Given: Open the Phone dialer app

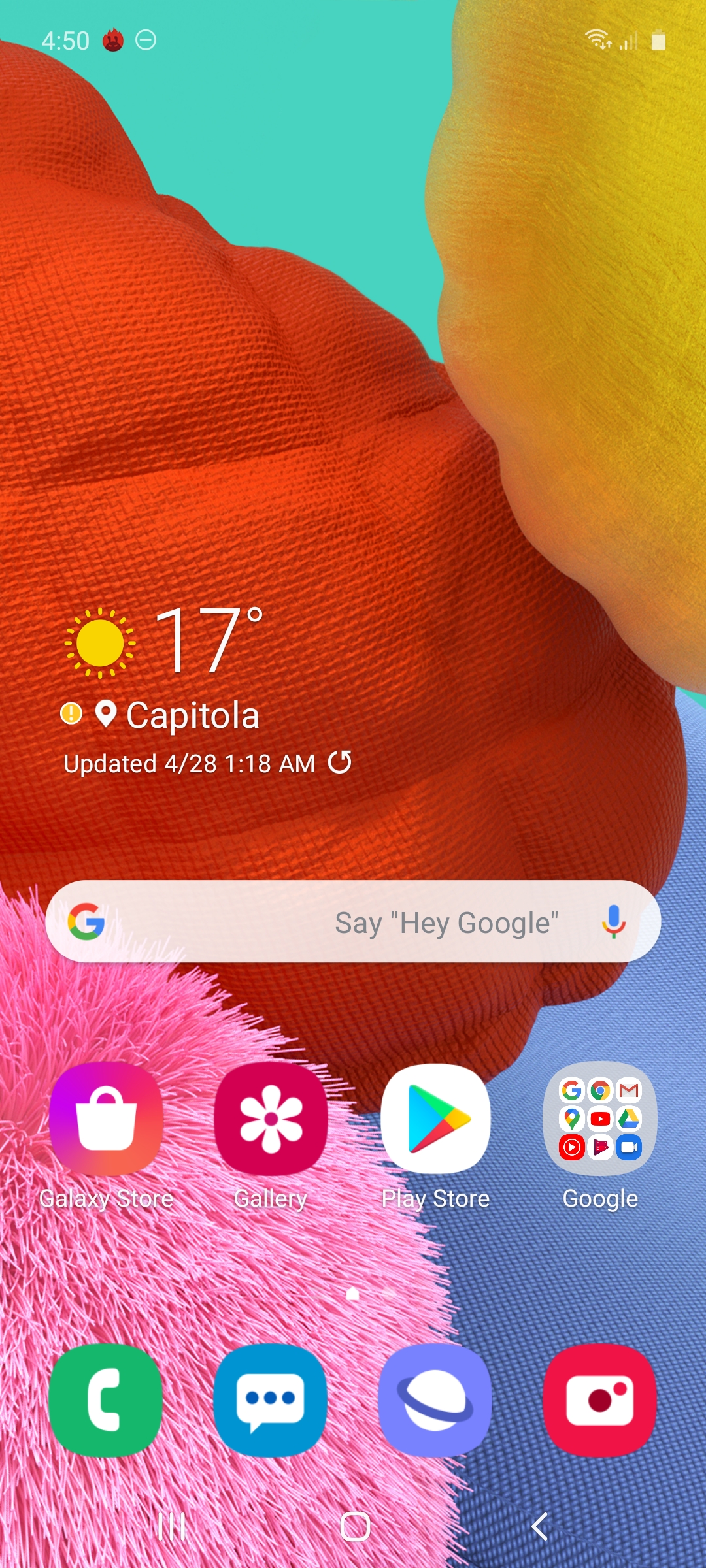Looking at the screenshot, I should point(106,1400).
